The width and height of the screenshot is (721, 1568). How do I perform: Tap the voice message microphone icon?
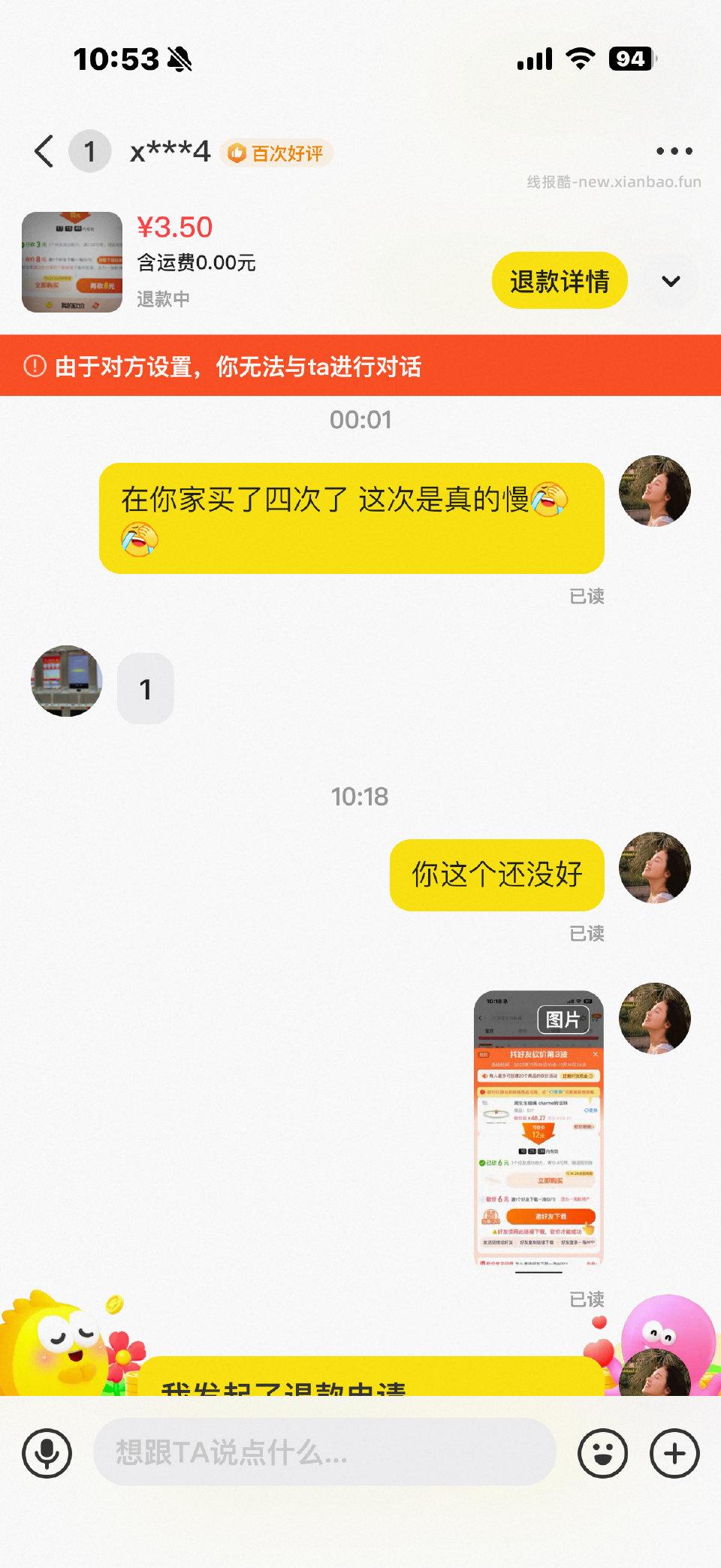tap(47, 1452)
